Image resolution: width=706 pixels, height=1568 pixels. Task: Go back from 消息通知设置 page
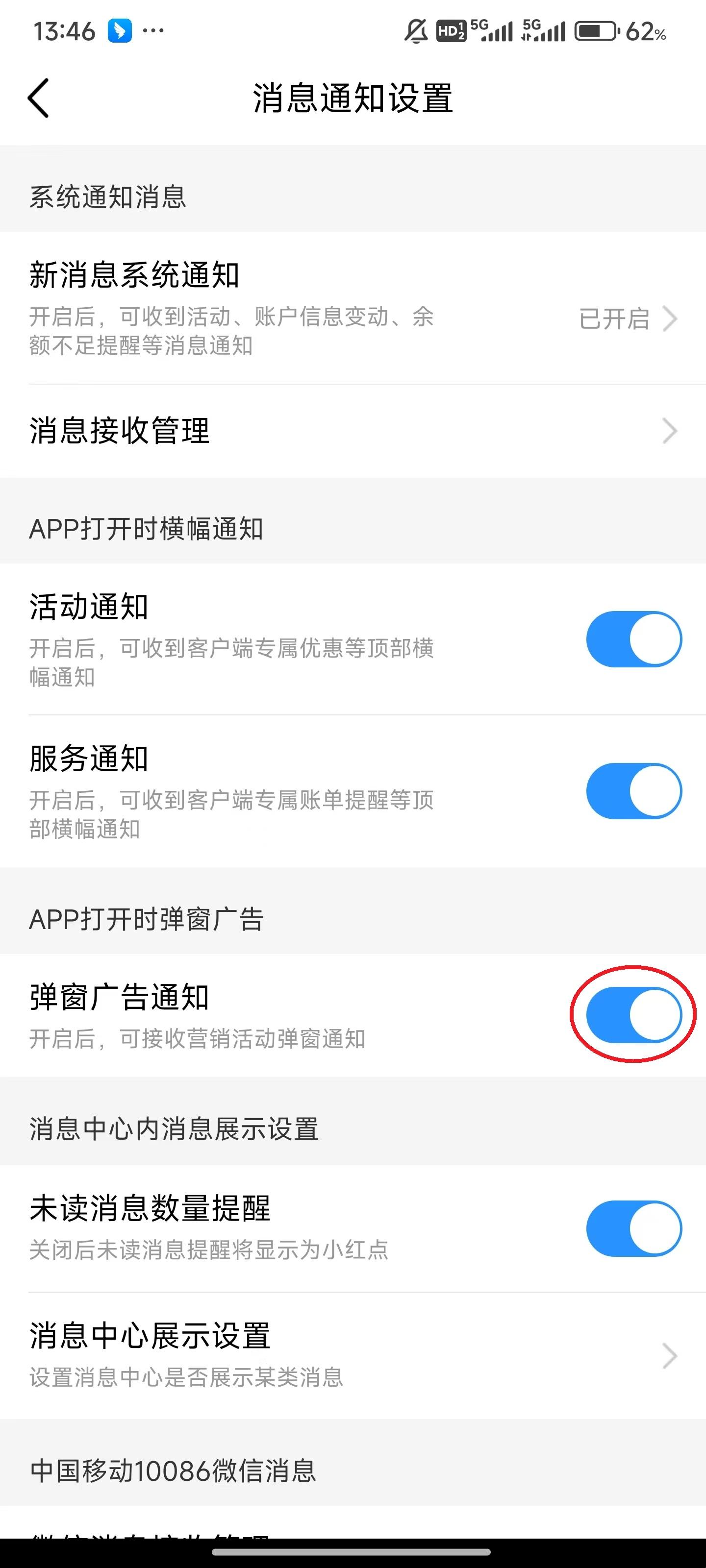tap(38, 98)
